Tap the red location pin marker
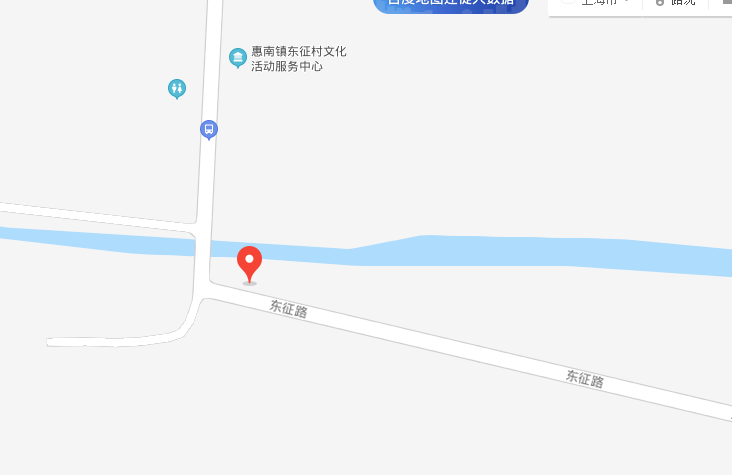 [249, 263]
